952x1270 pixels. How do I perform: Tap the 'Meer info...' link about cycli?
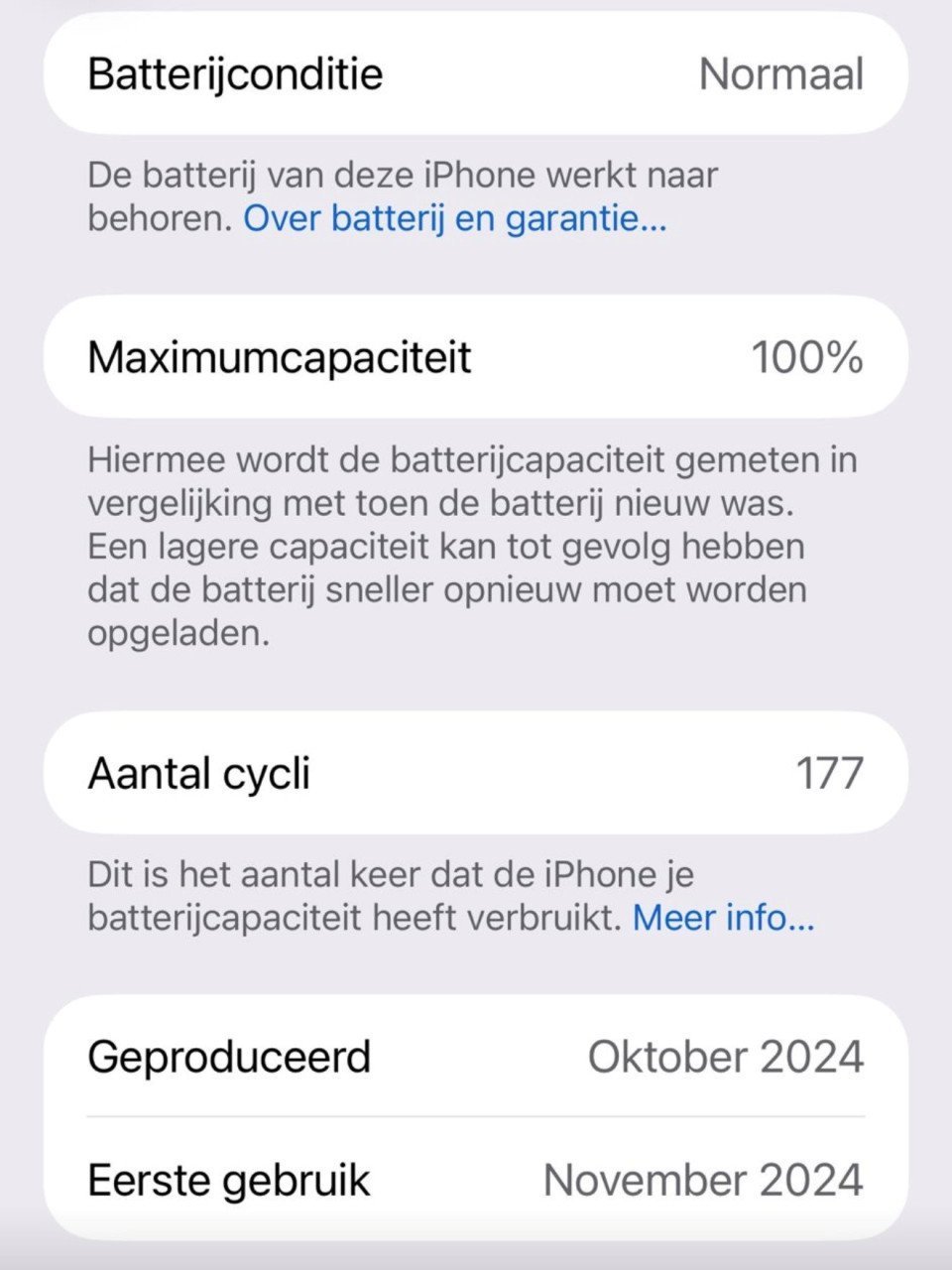(723, 918)
